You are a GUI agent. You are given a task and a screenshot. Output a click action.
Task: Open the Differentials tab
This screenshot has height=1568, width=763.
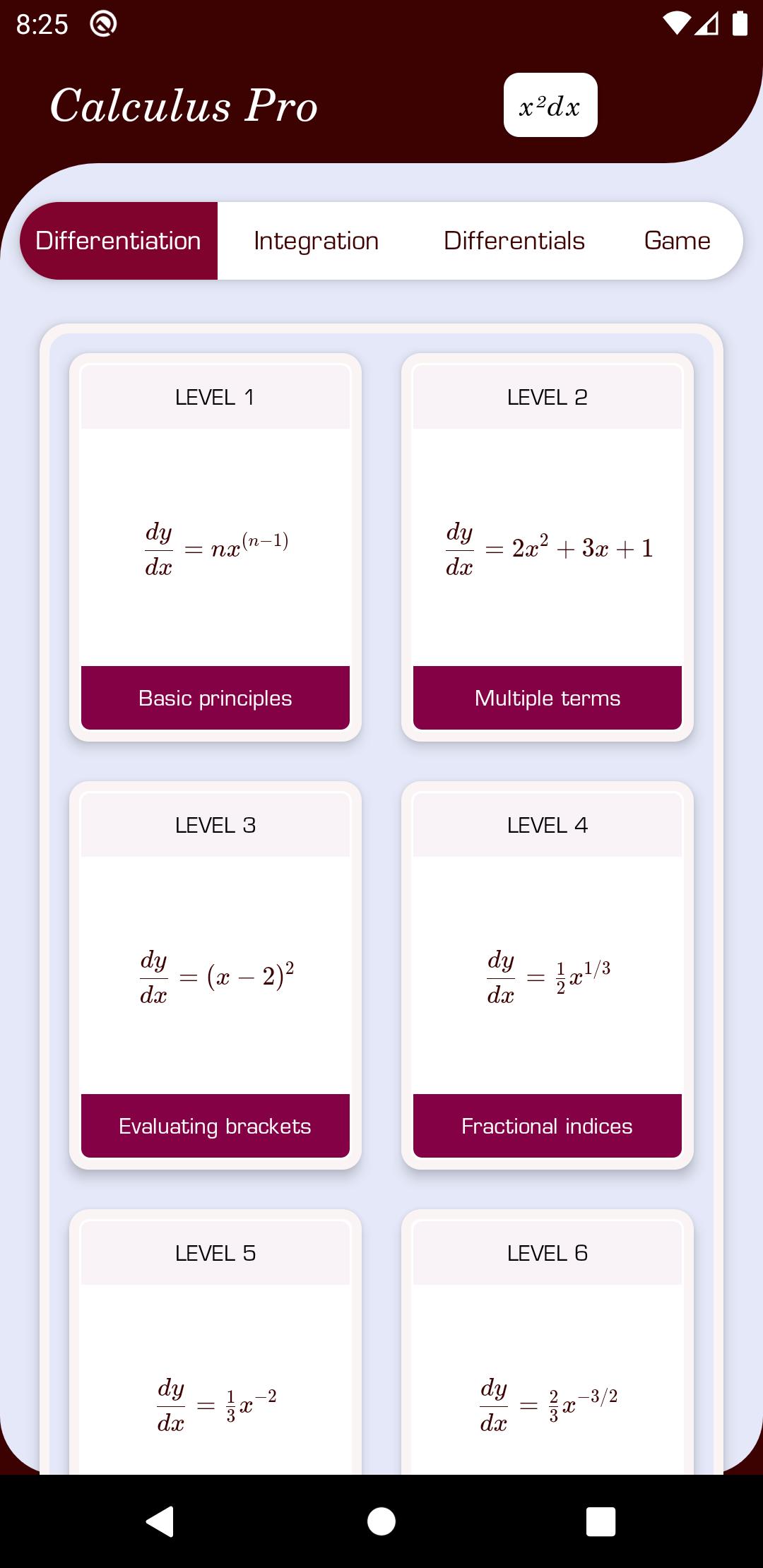click(x=514, y=241)
